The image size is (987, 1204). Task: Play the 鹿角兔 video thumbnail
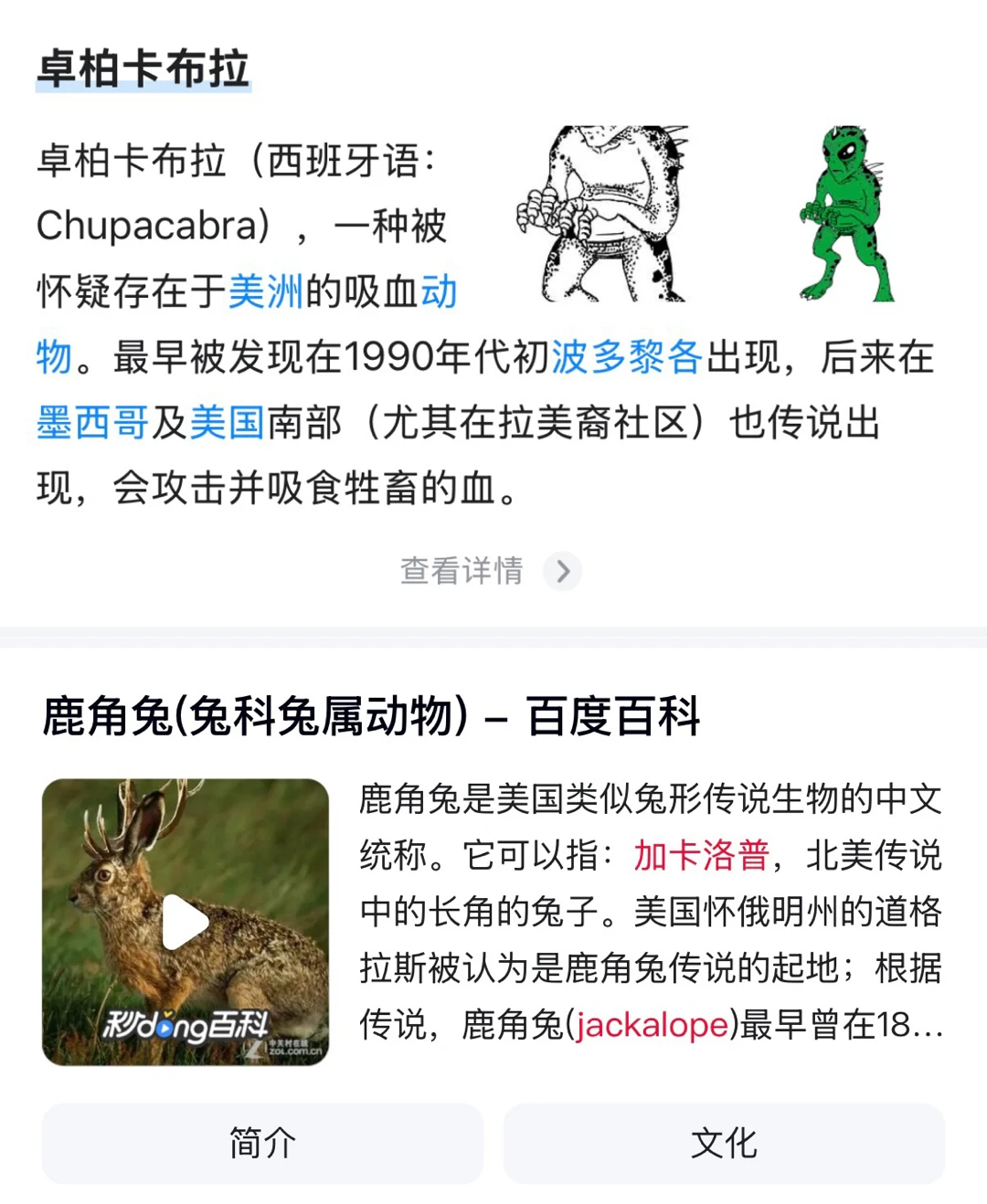point(186,922)
